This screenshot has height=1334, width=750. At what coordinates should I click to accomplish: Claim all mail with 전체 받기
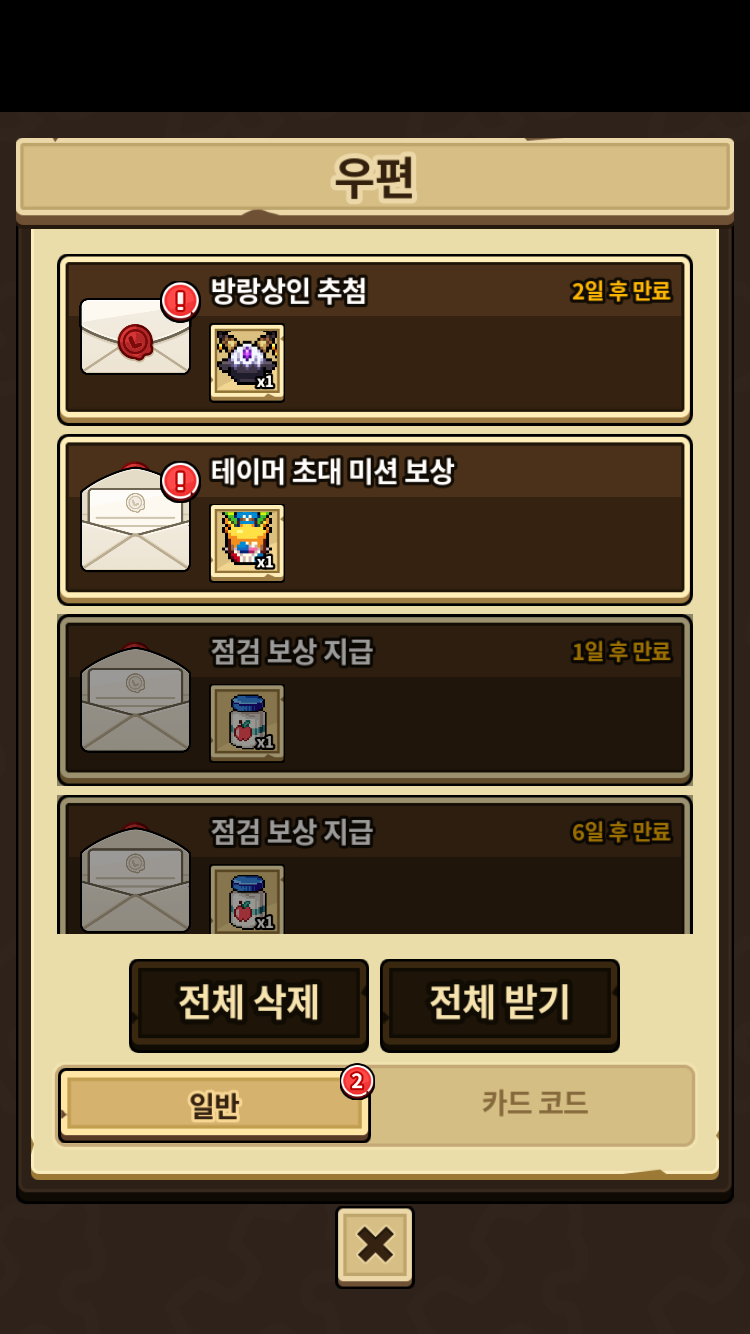click(500, 1003)
